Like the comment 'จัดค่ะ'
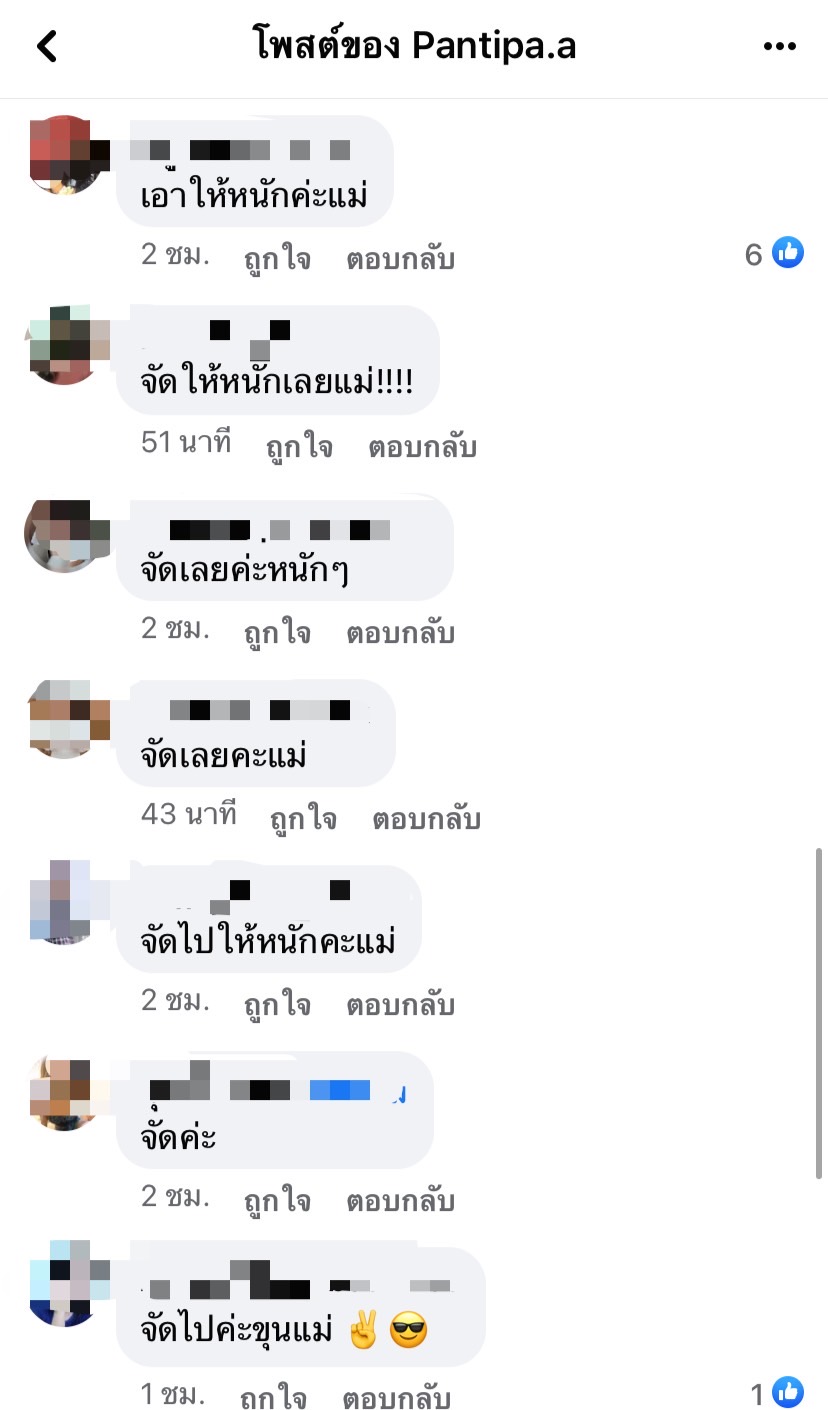 [277, 1200]
